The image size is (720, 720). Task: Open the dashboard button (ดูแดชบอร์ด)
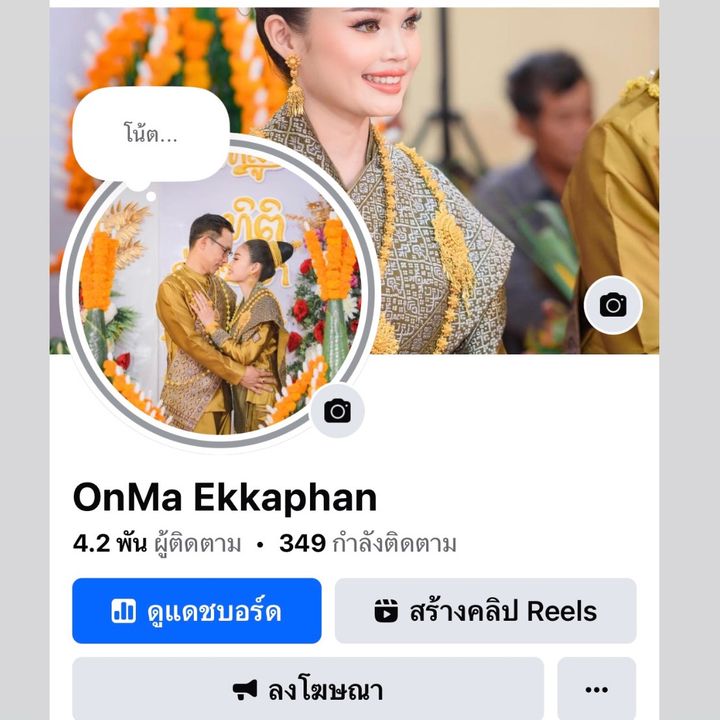point(197,611)
